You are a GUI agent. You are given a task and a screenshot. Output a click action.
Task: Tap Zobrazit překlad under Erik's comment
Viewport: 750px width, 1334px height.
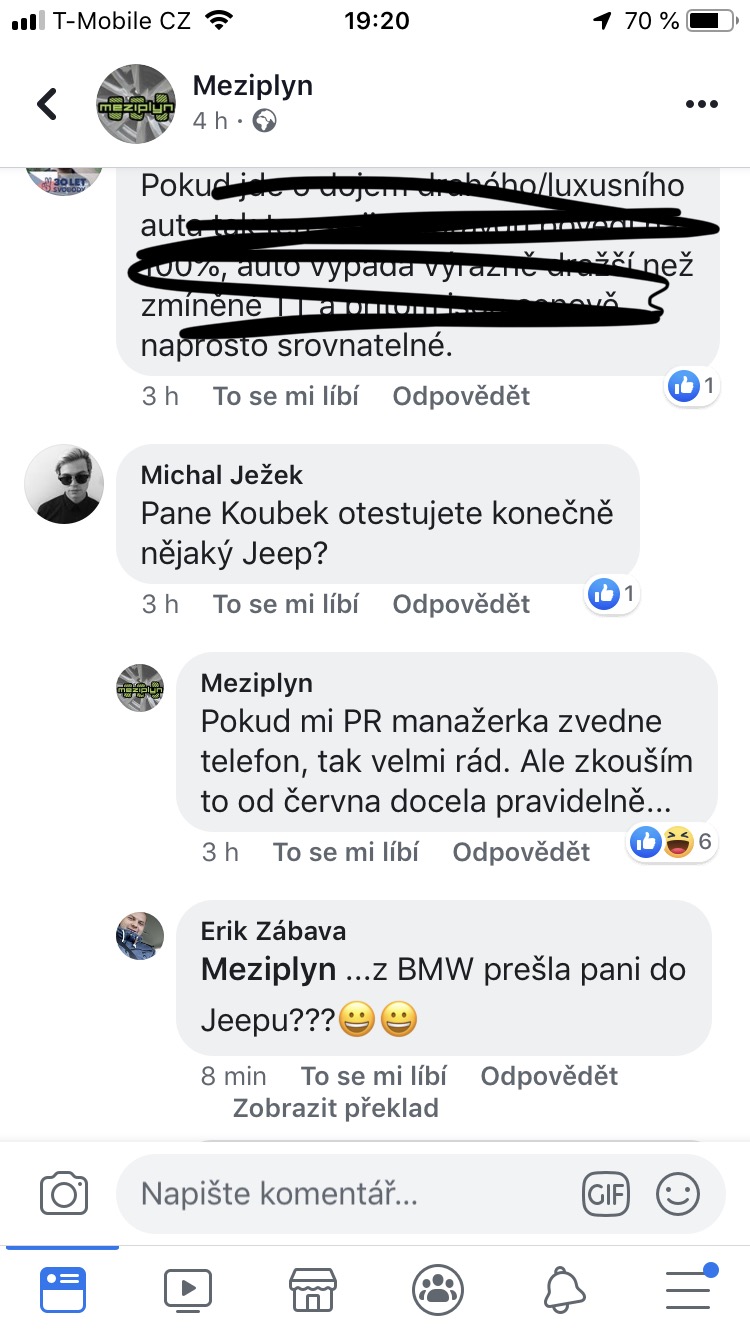click(x=335, y=1108)
